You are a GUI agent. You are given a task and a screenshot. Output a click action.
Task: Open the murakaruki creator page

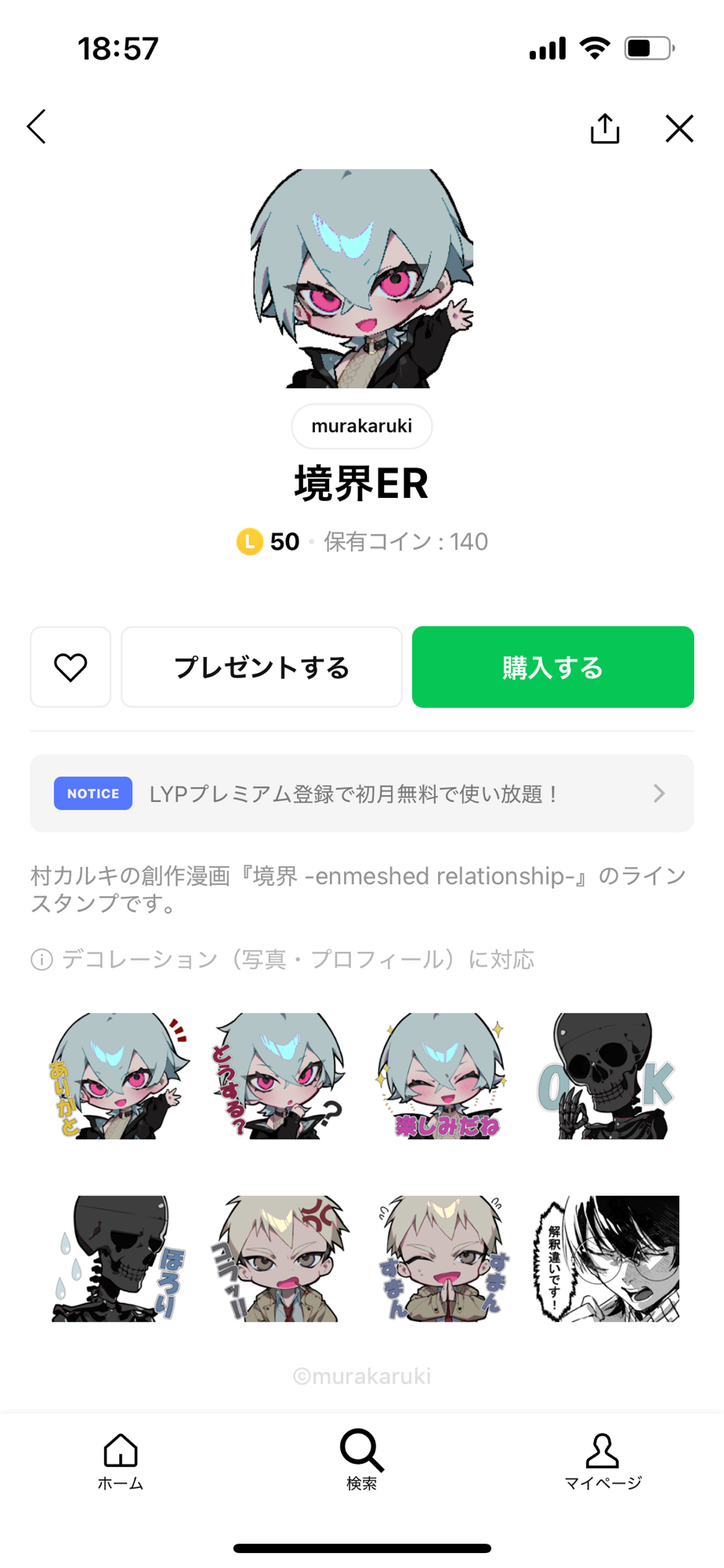click(361, 426)
